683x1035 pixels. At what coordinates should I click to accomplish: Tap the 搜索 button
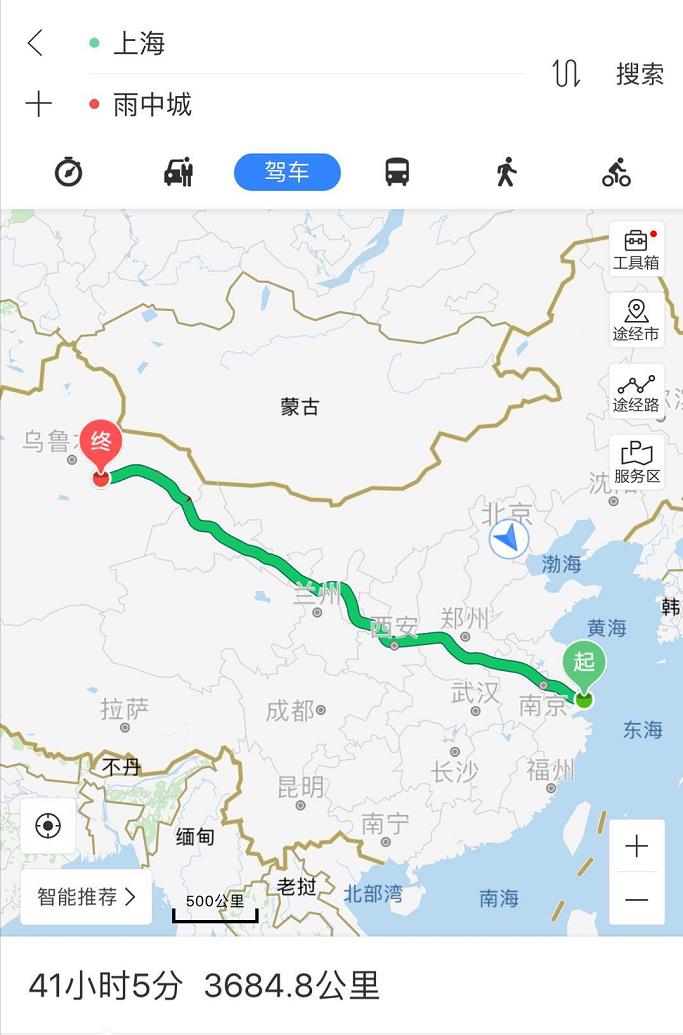click(640, 74)
